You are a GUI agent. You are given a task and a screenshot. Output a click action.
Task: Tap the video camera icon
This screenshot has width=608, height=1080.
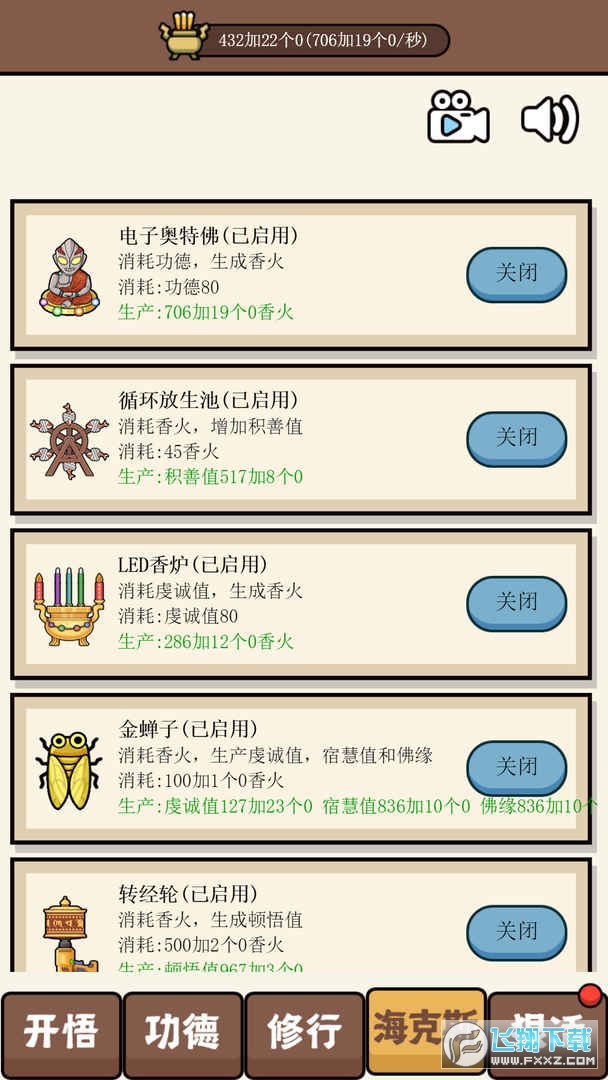(x=458, y=118)
